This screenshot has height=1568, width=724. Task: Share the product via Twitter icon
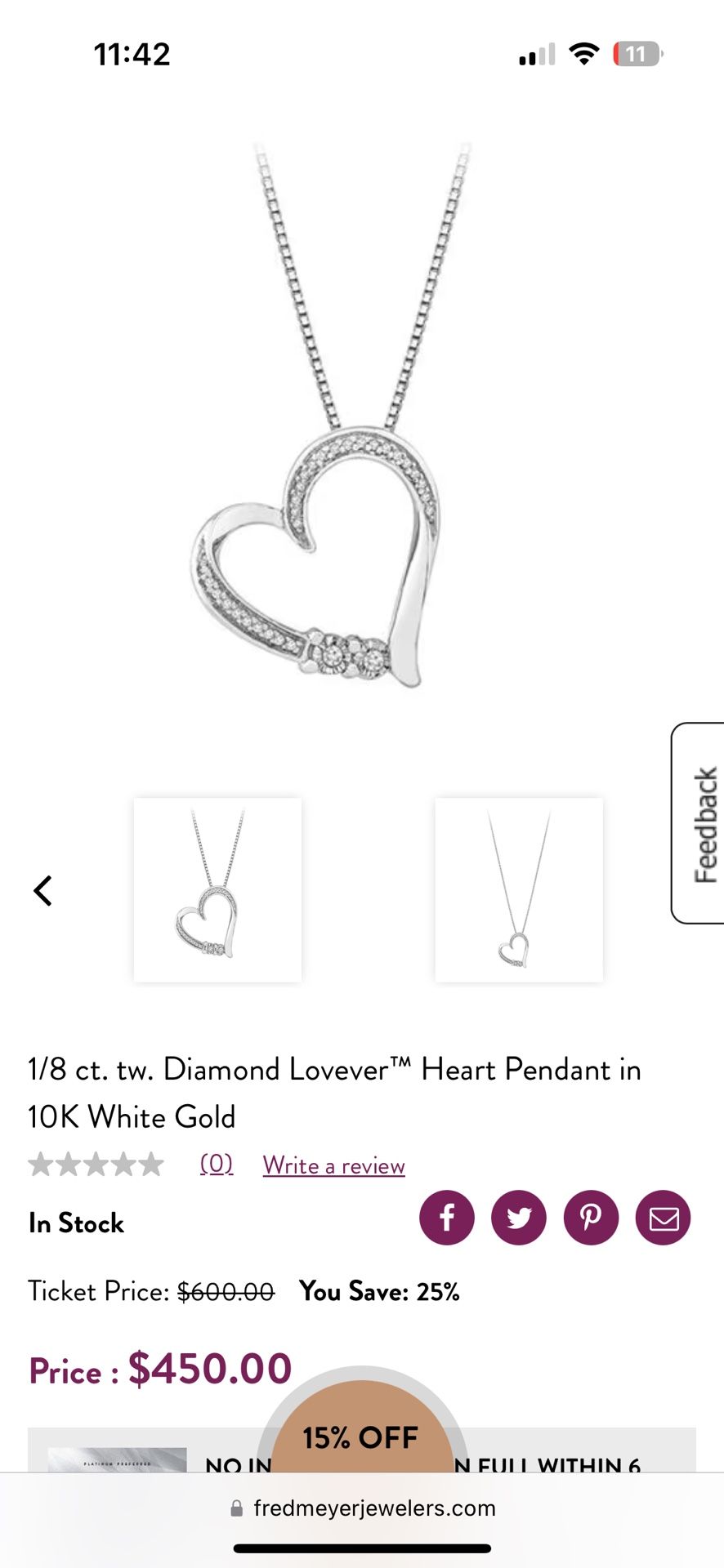518,1218
